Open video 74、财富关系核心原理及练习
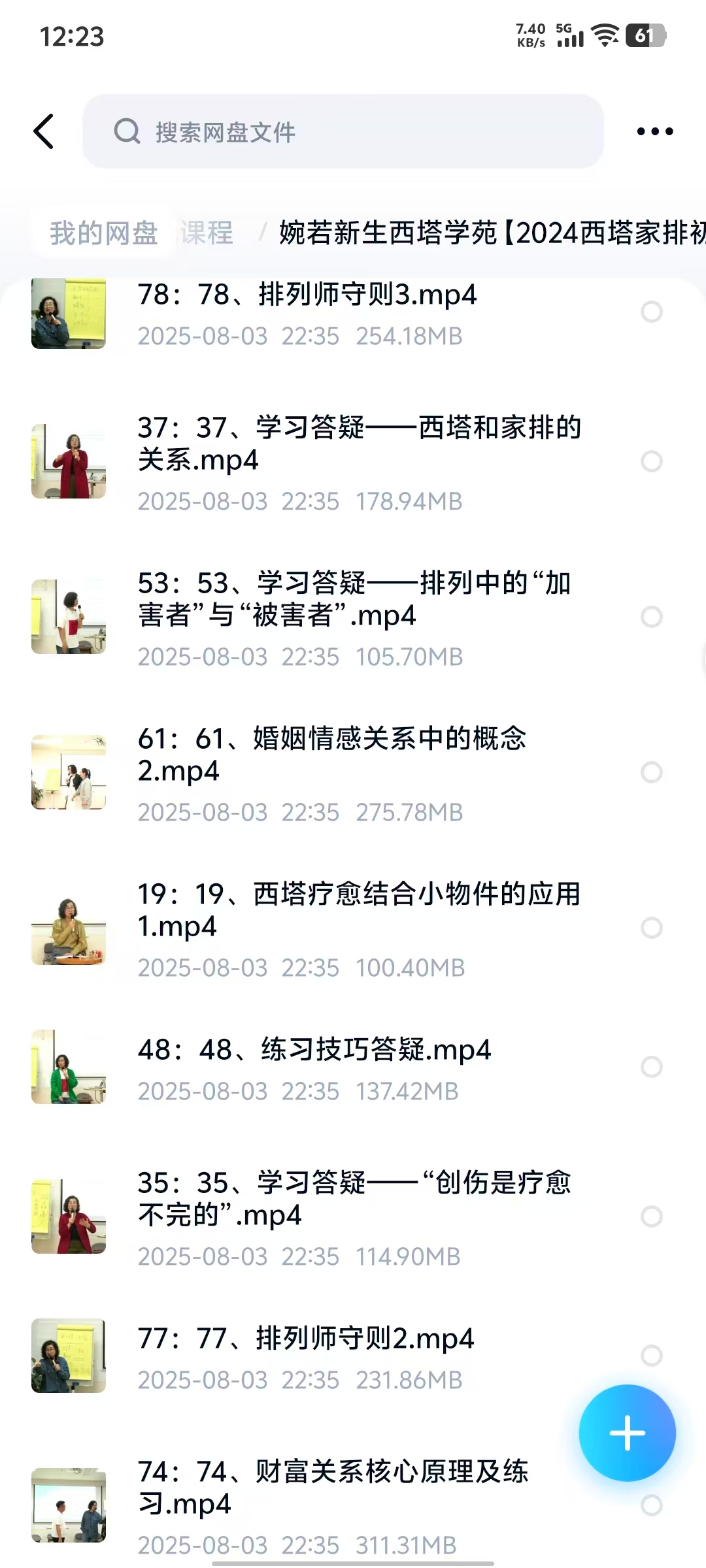This screenshot has height=1568, width=706. (x=332, y=1488)
